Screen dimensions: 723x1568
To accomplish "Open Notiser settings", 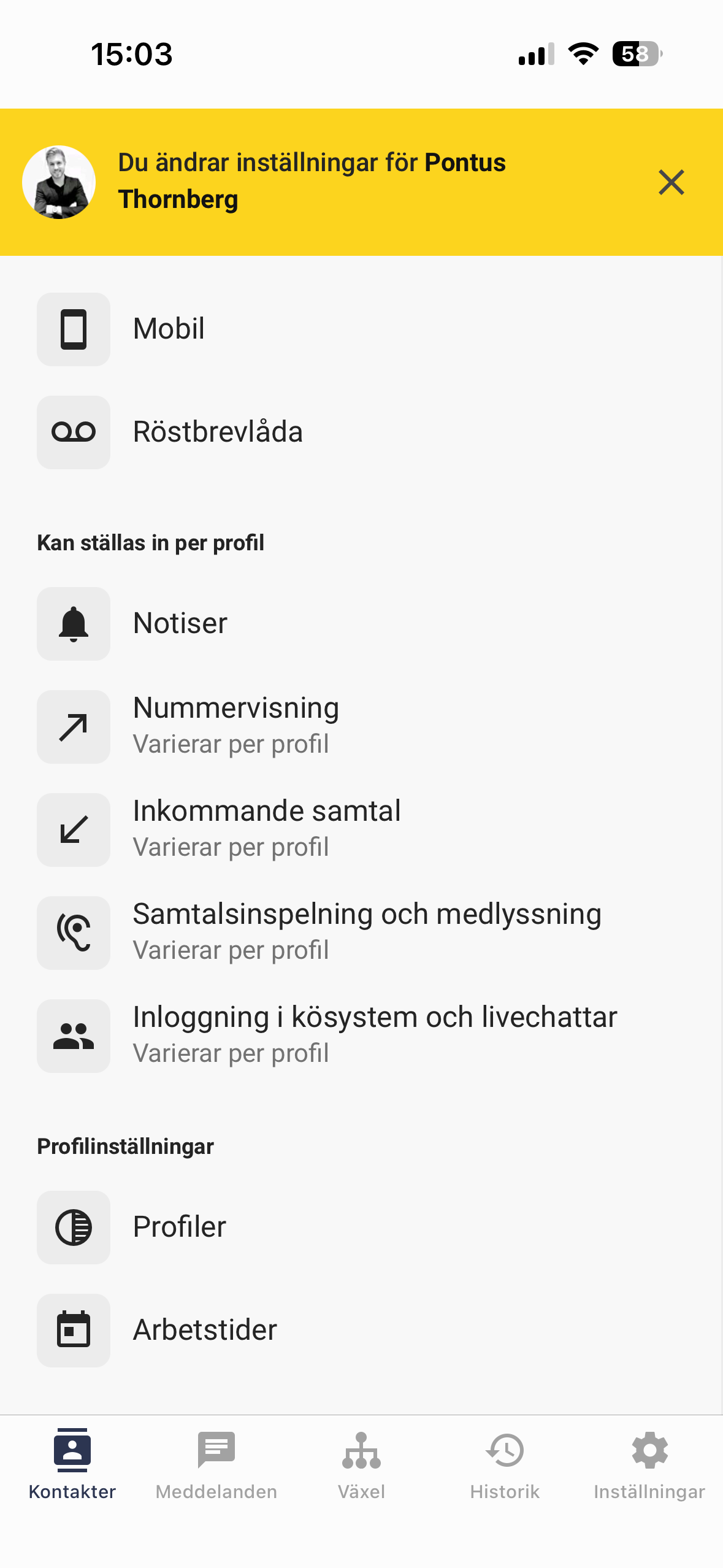I will pos(180,623).
